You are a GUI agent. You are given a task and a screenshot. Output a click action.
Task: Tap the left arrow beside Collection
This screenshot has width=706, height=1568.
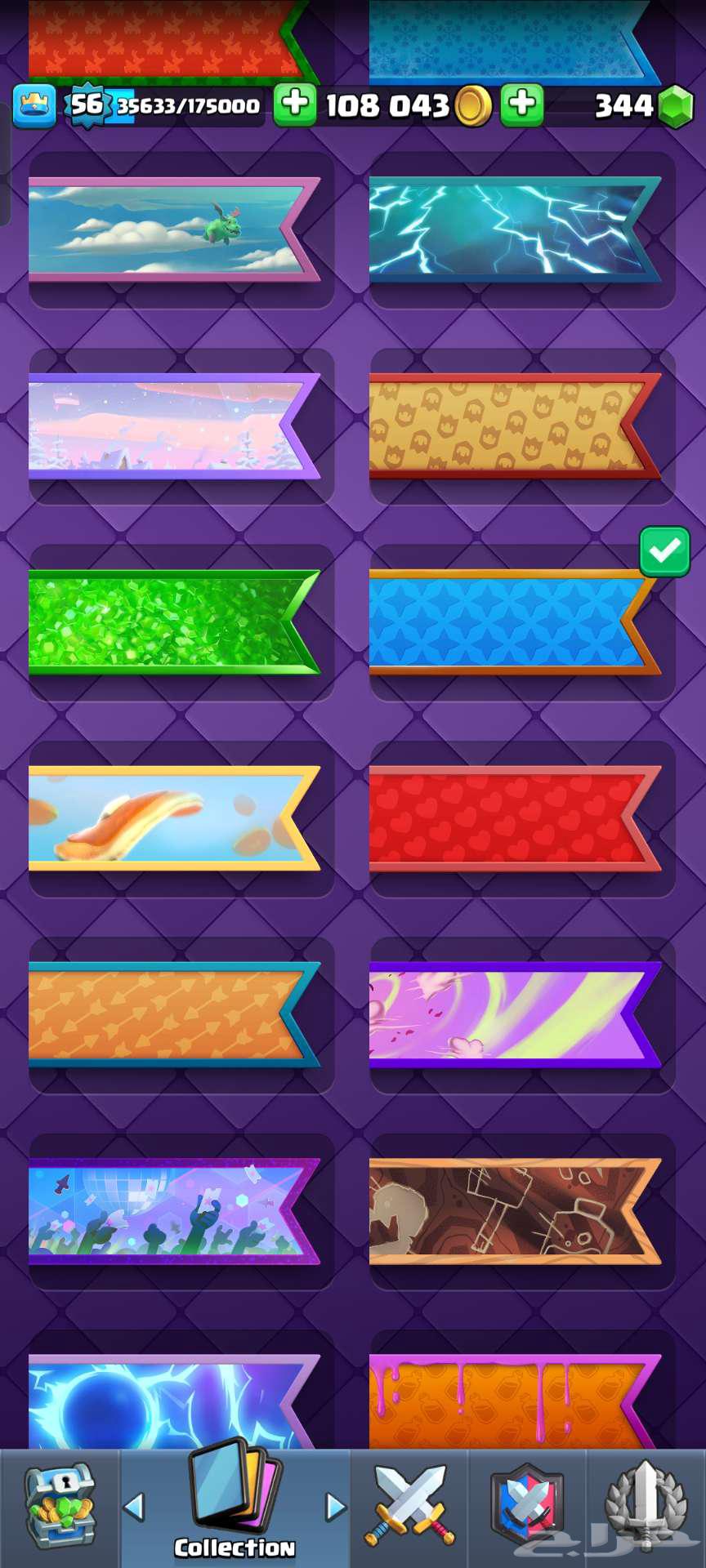(x=135, y=1507)
